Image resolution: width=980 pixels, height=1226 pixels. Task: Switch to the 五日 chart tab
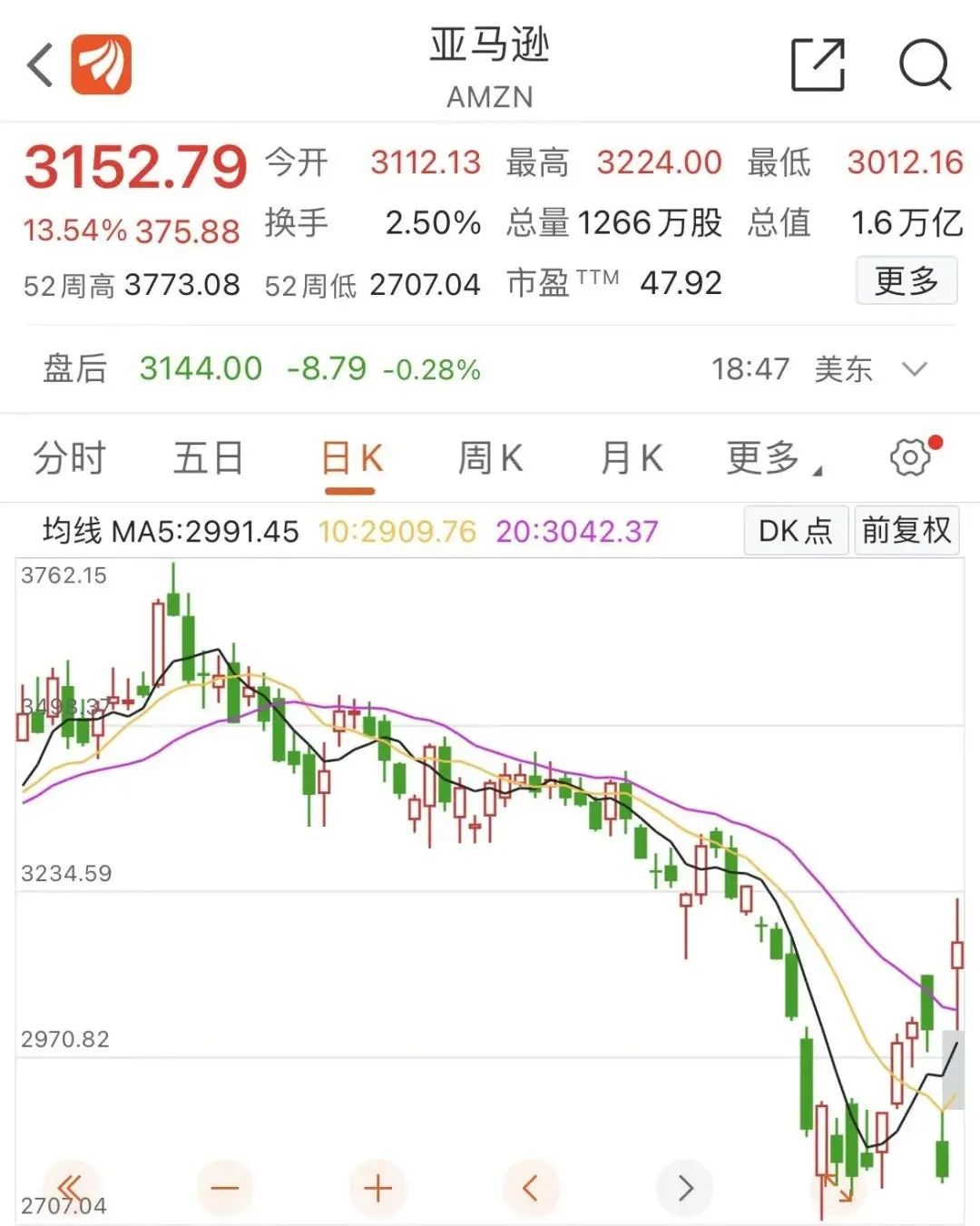click(209, 458)
